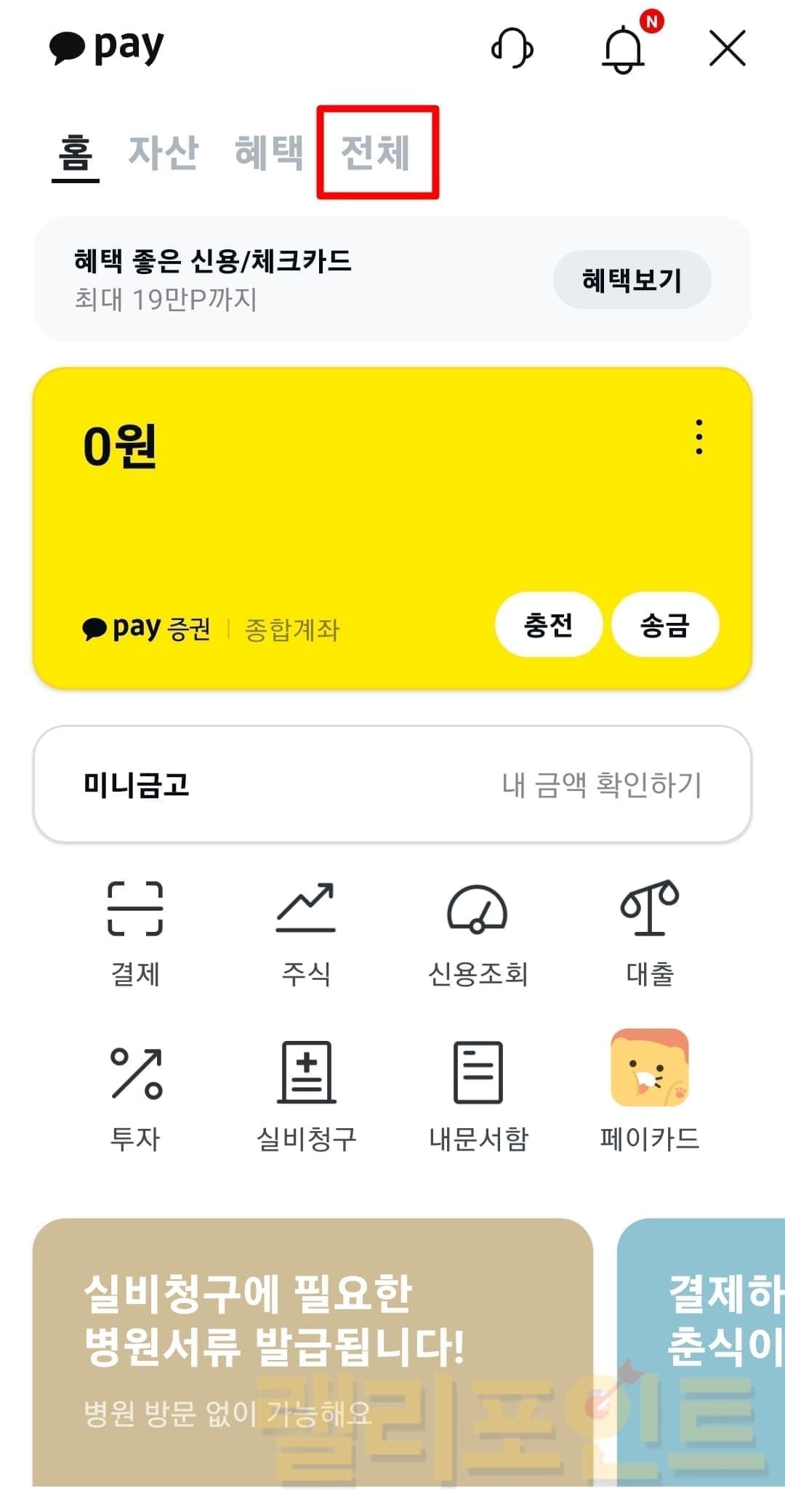Switch to the 전체 tab

[x=376, y=153]
